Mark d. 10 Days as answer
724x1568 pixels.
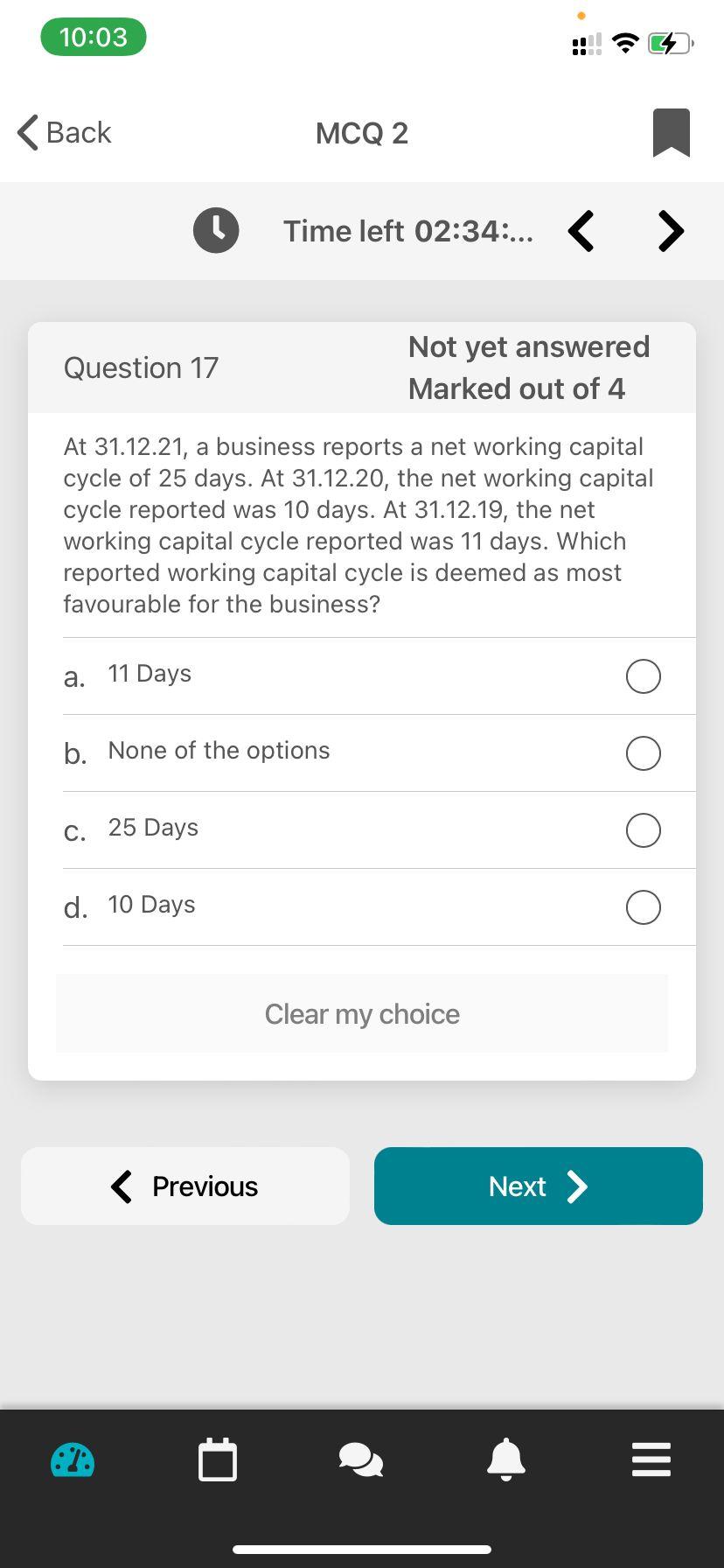pos(643,907)
